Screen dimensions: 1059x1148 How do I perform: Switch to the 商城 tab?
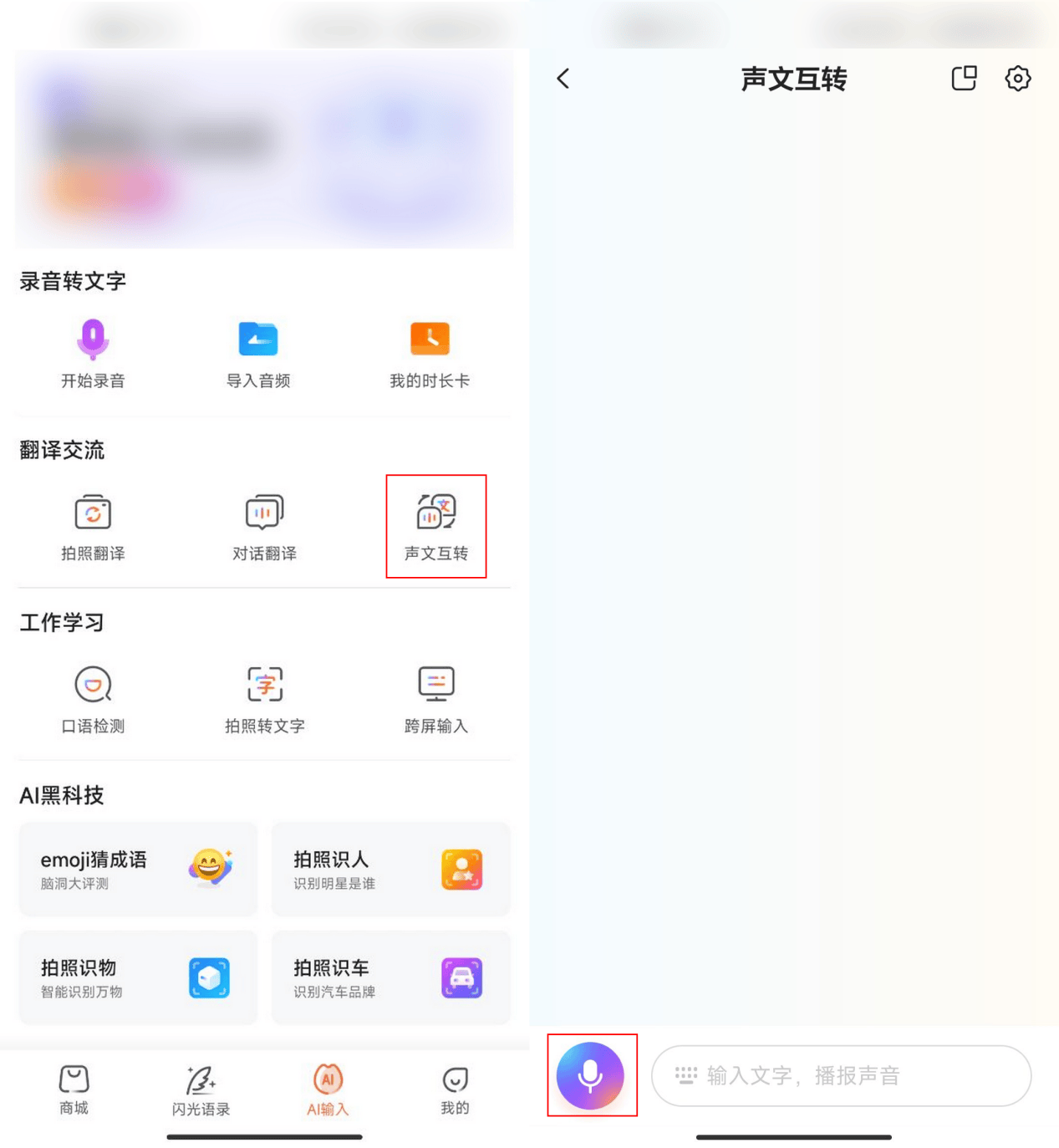pos(74,1090)
